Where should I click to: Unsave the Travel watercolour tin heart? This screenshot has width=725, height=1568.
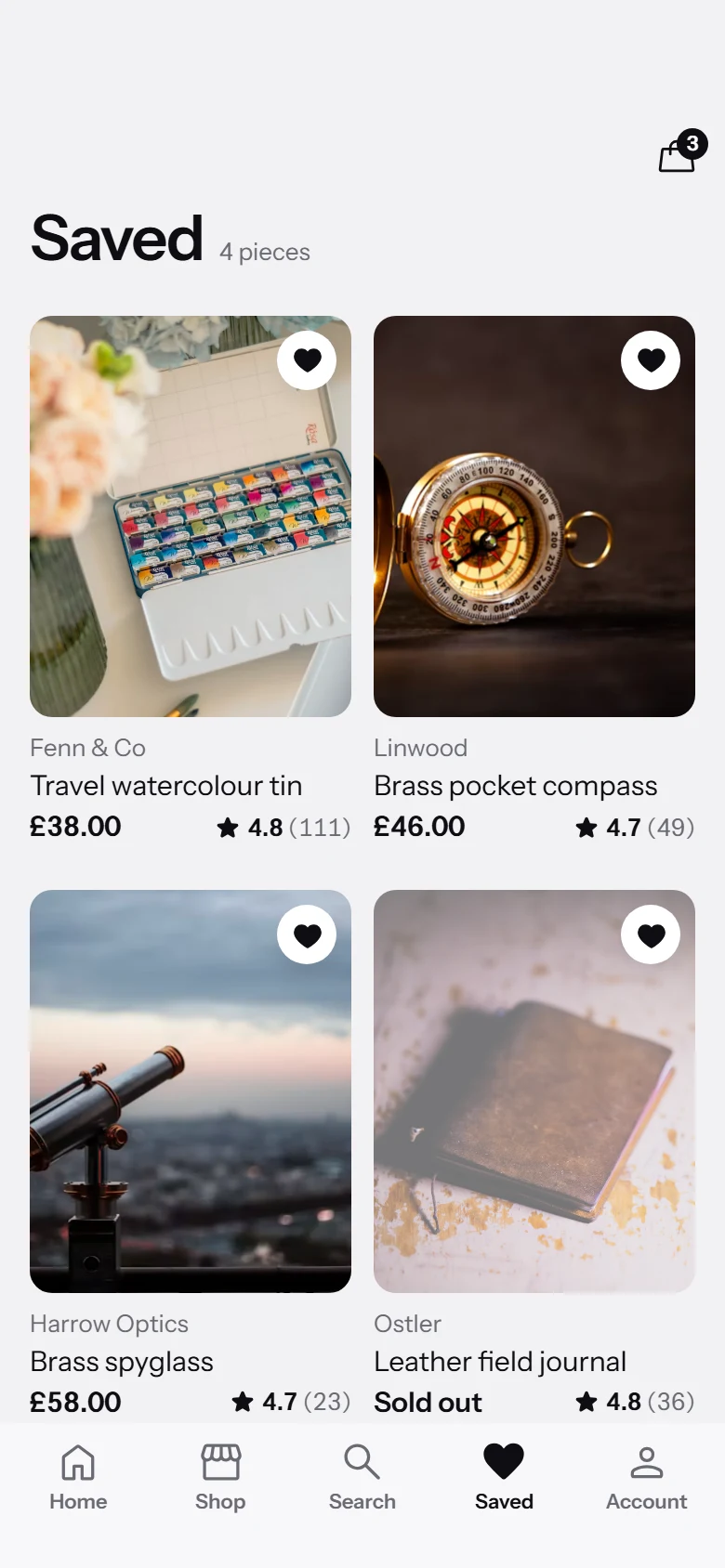307,360
